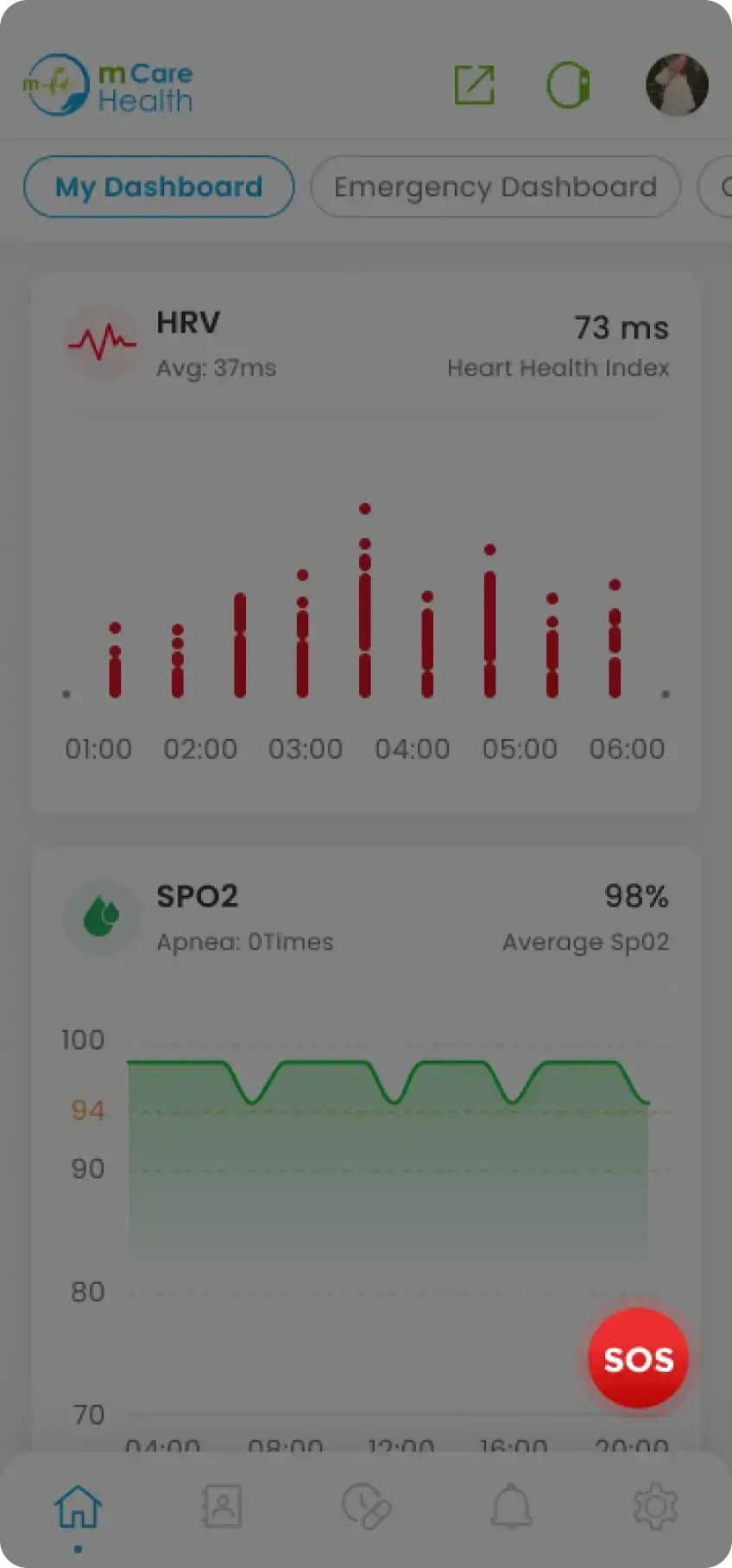Select the My Dashboard tab
This screenshot has width=732, height=1568.
pos(159,187)
